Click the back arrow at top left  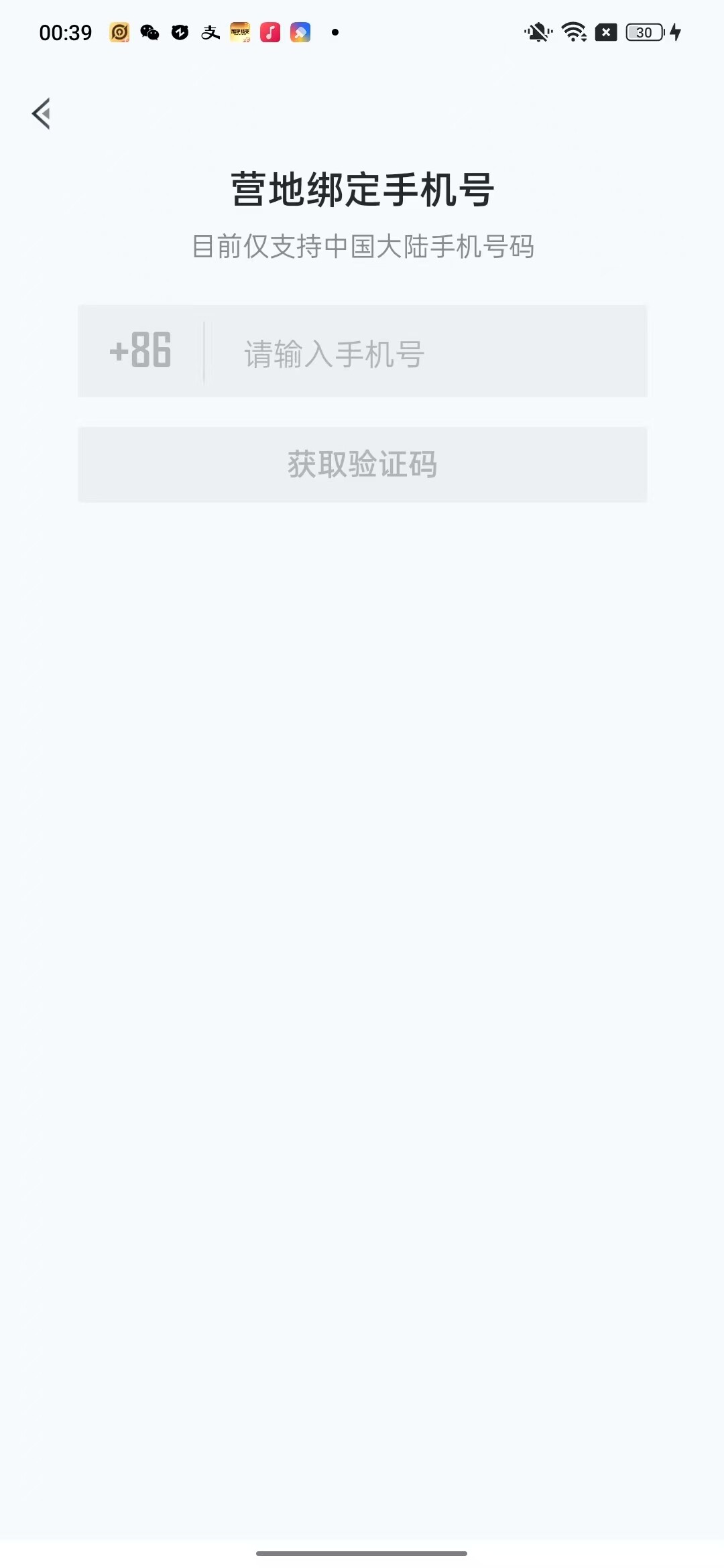click(42, 113)
